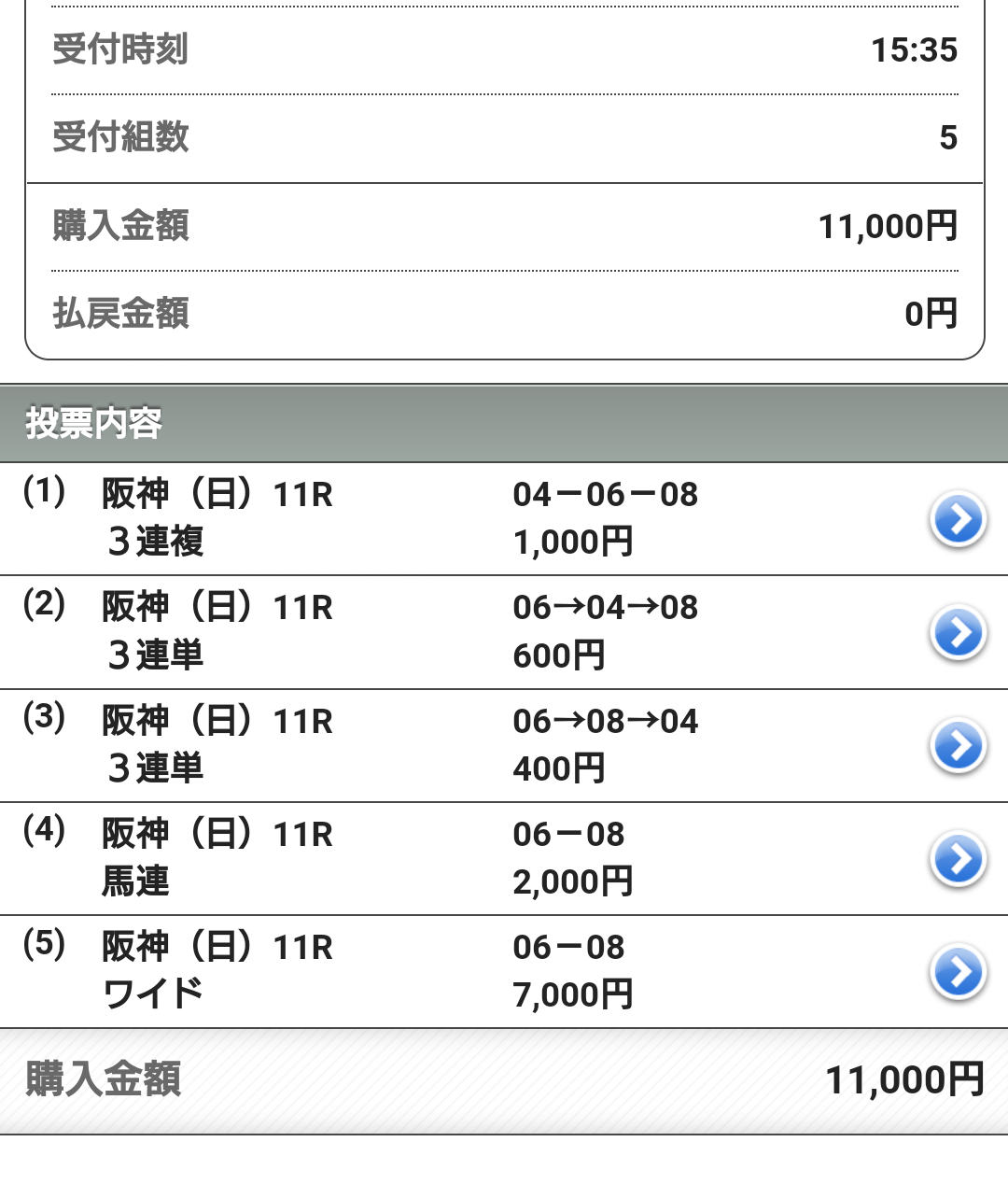
Task: Open the 3連単 06→08→04 bet details
Action: click(x=958, y=746)
